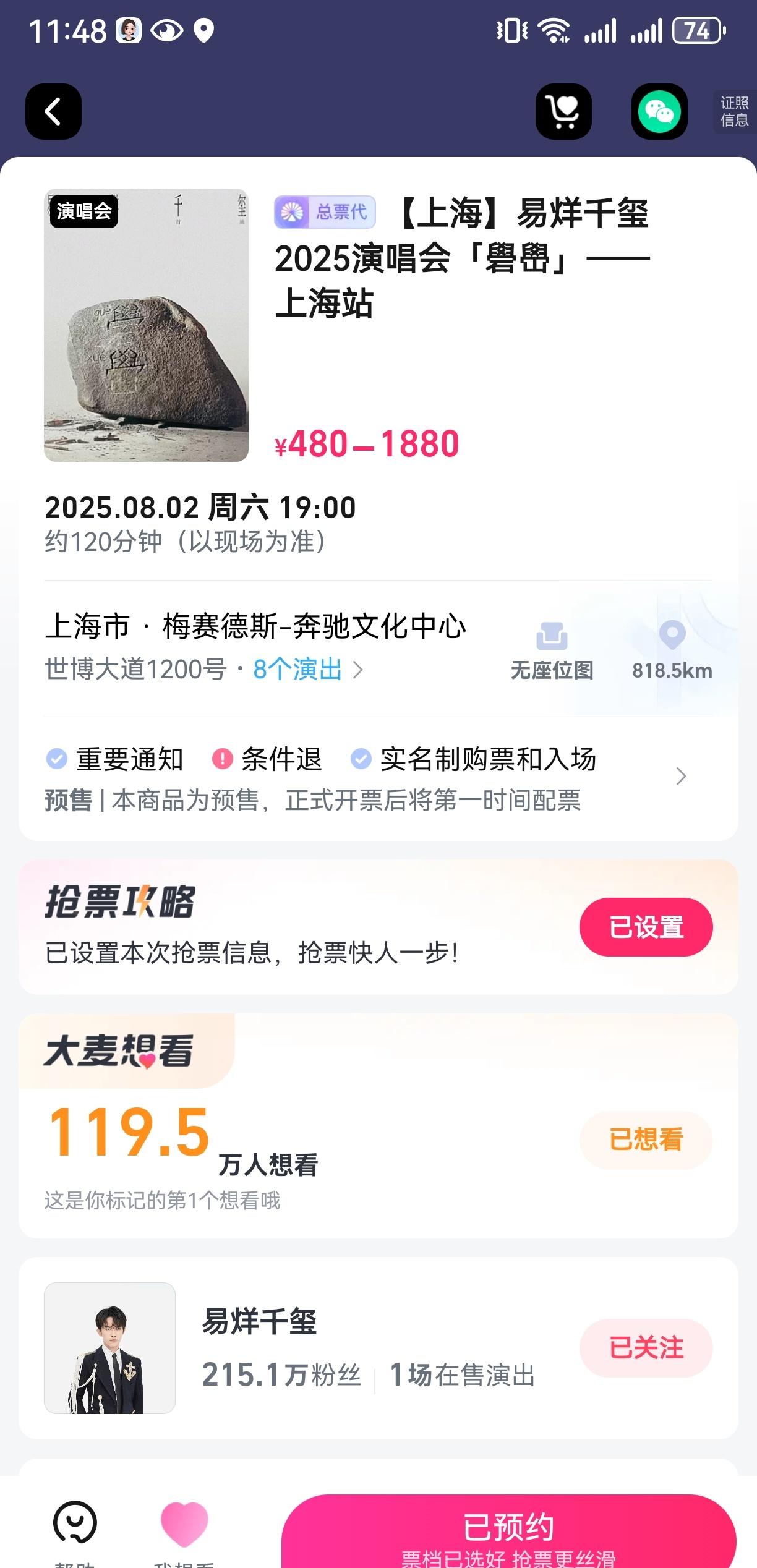757x1568 pixels.
Task: Open the help smiley icon
Action: (75, 1522)
